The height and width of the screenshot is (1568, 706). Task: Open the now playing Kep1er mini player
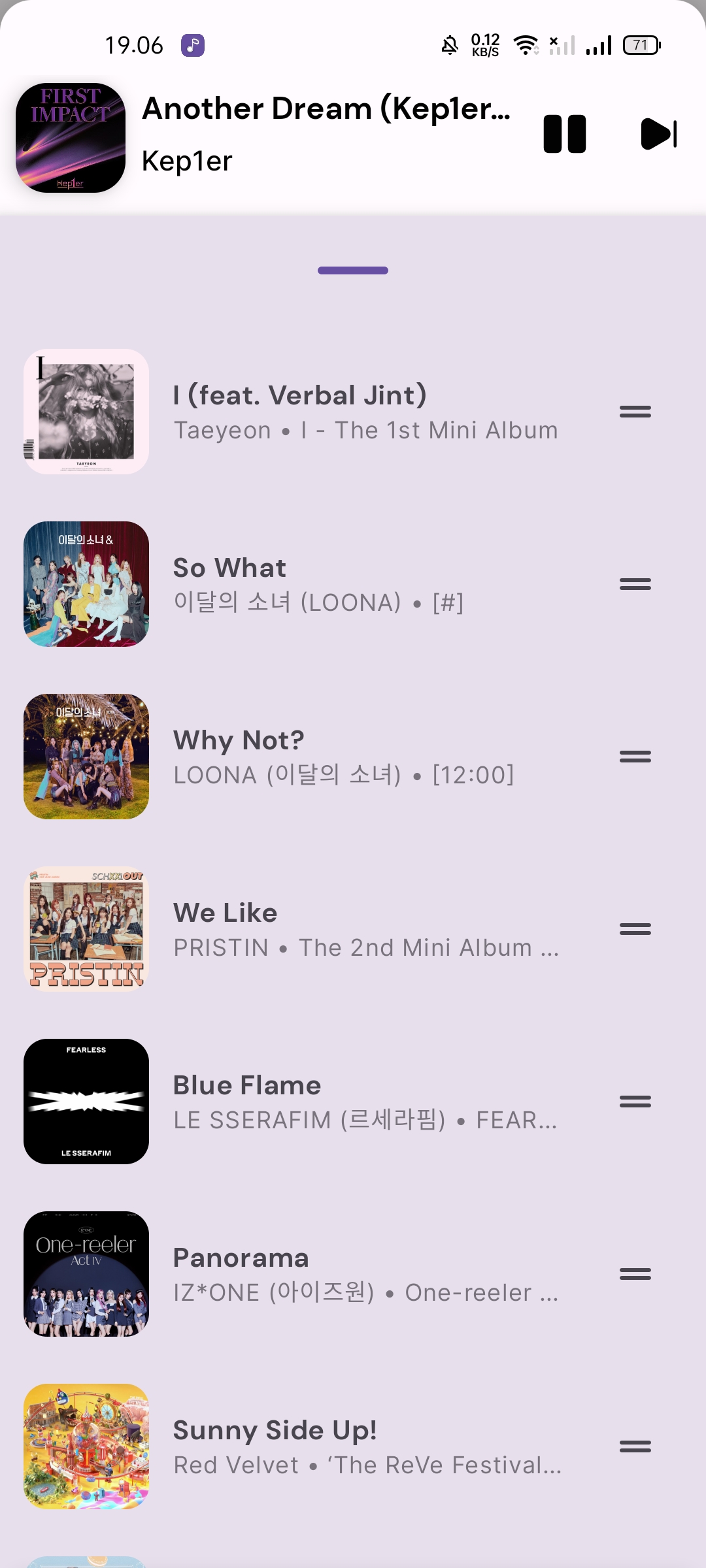tap(326, 135)
